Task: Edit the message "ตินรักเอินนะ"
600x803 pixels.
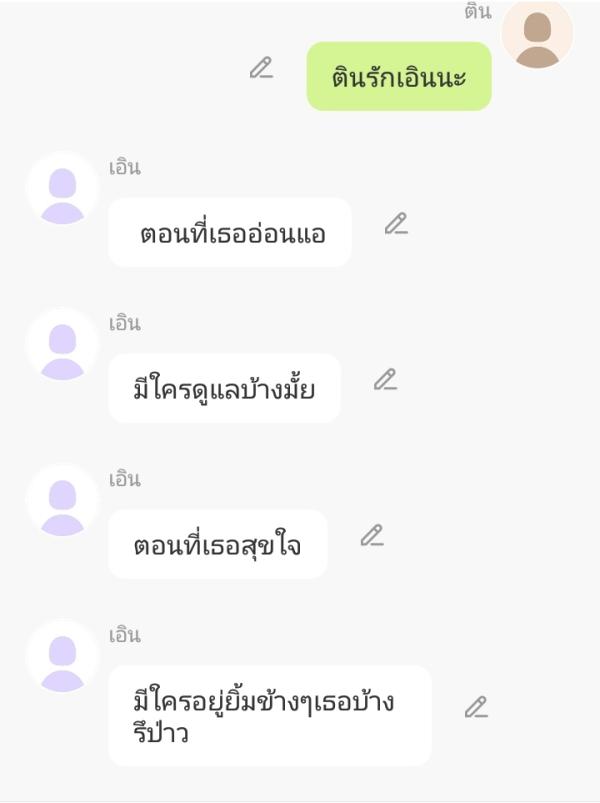Action: pos(261,68)
